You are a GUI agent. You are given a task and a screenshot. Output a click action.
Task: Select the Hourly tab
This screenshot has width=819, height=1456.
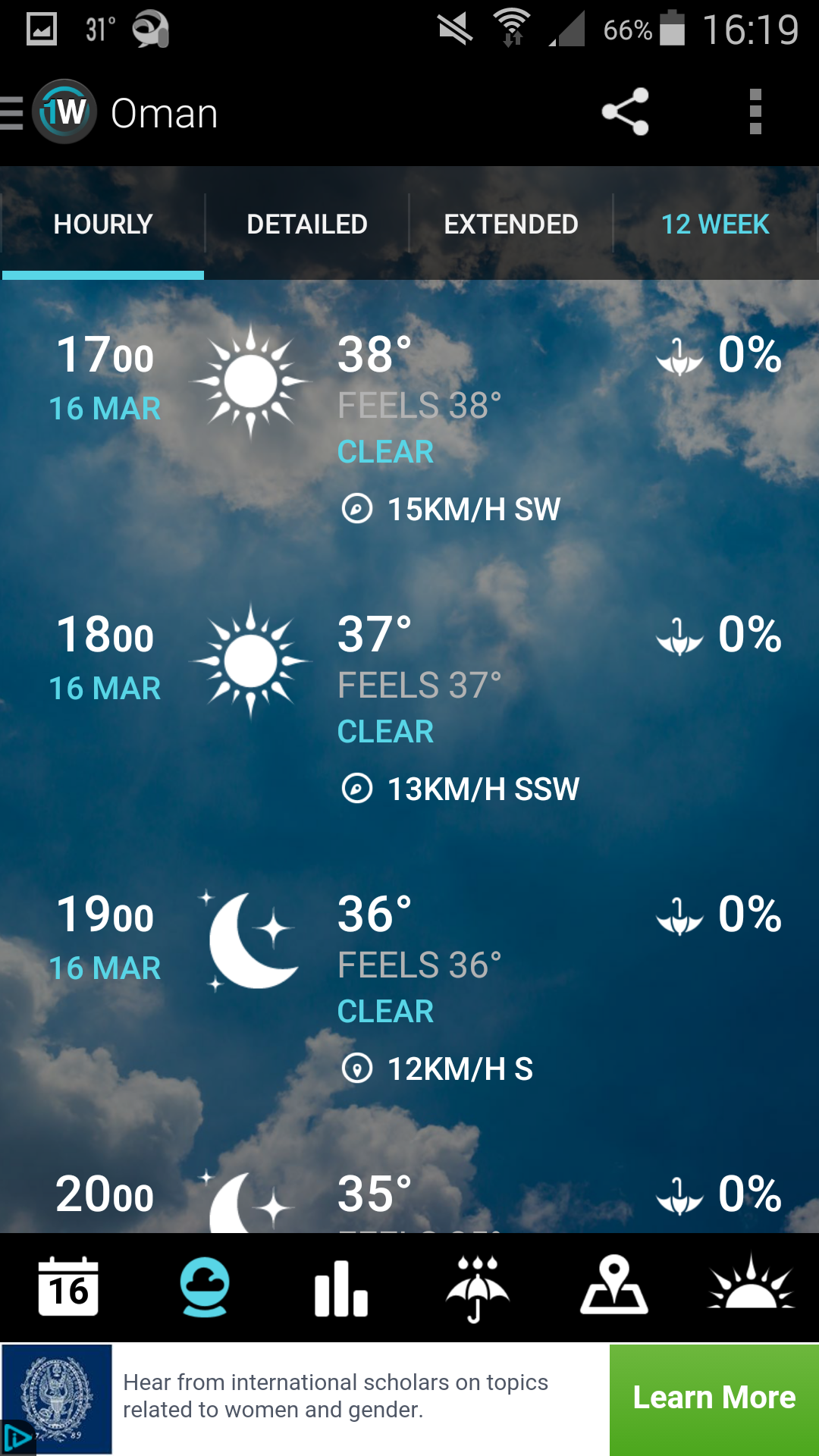pyautogui.click(x=103, y=224)
